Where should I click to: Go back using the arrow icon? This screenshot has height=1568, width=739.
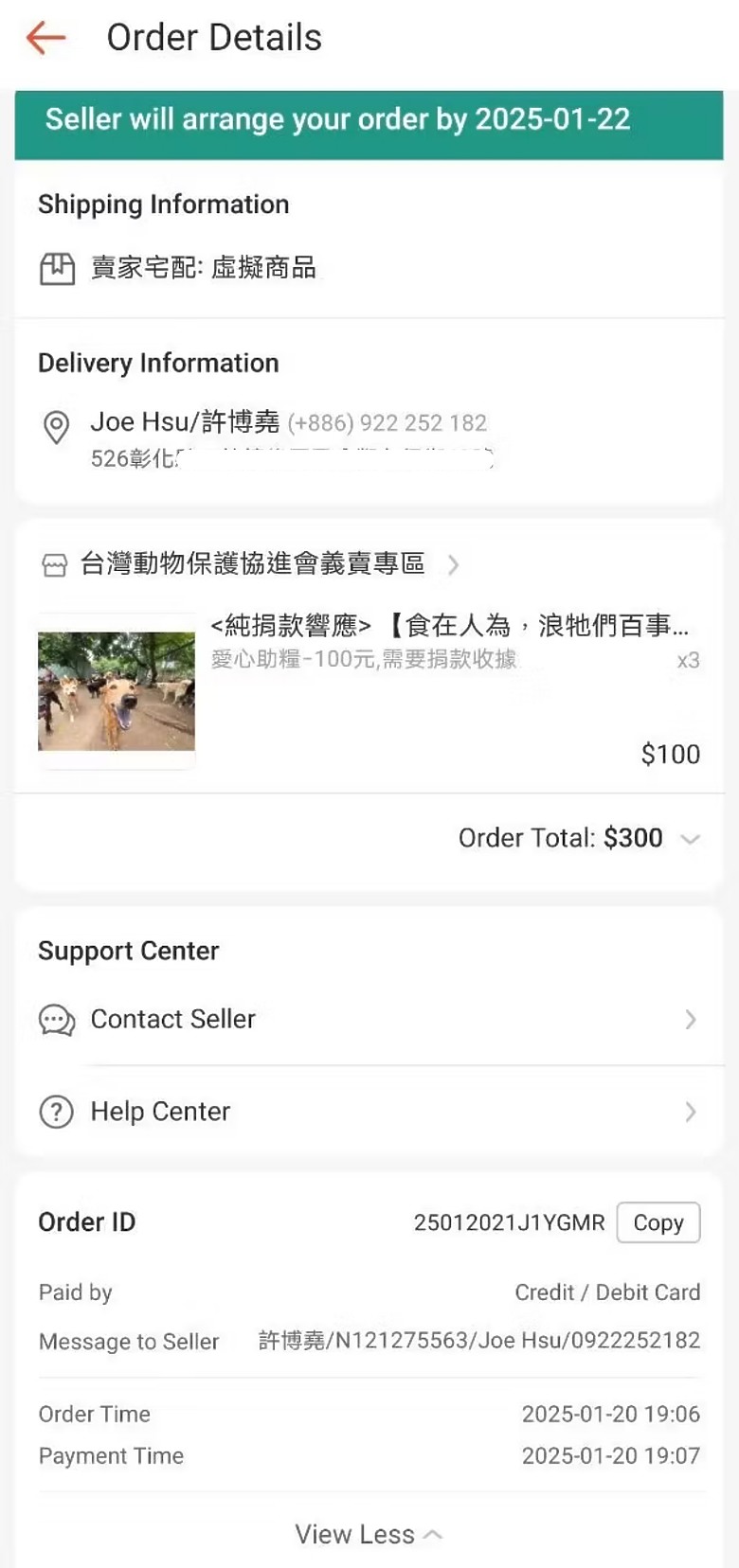coord(45,38)
